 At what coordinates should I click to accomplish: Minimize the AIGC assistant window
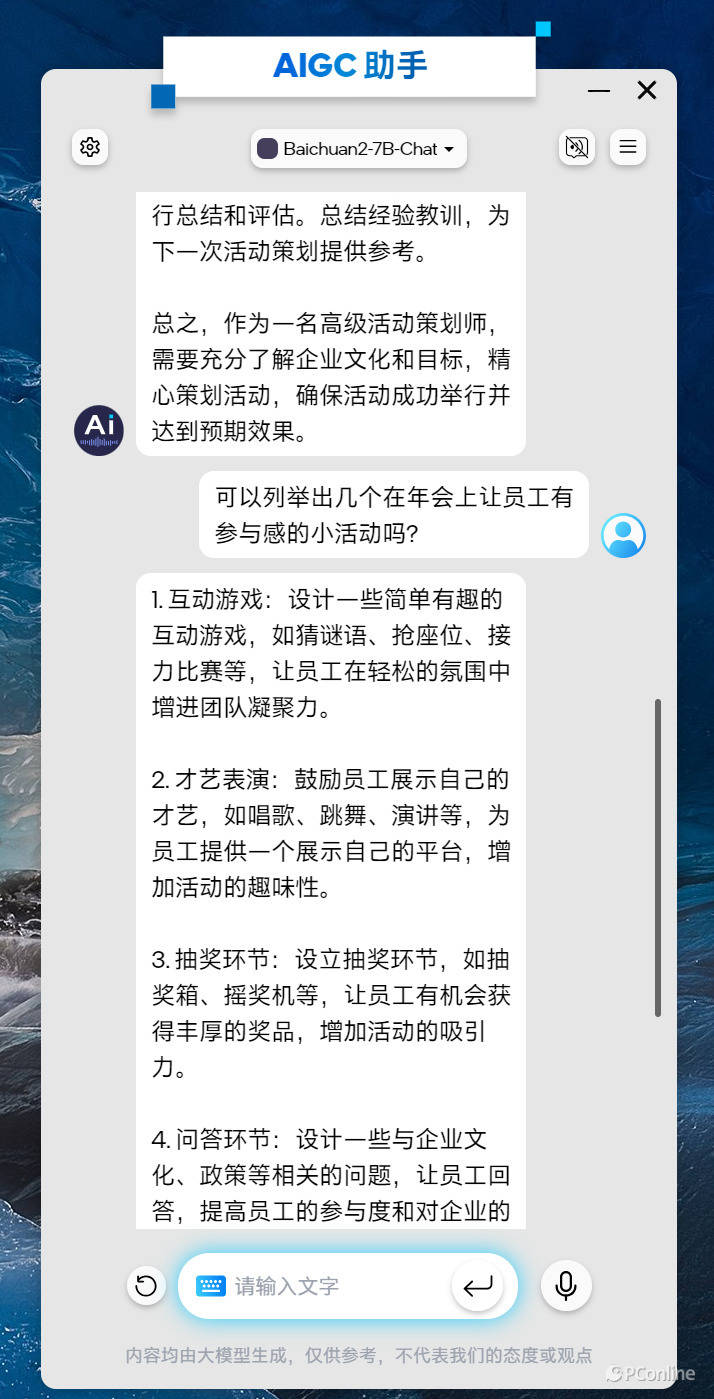pos(599,91)
